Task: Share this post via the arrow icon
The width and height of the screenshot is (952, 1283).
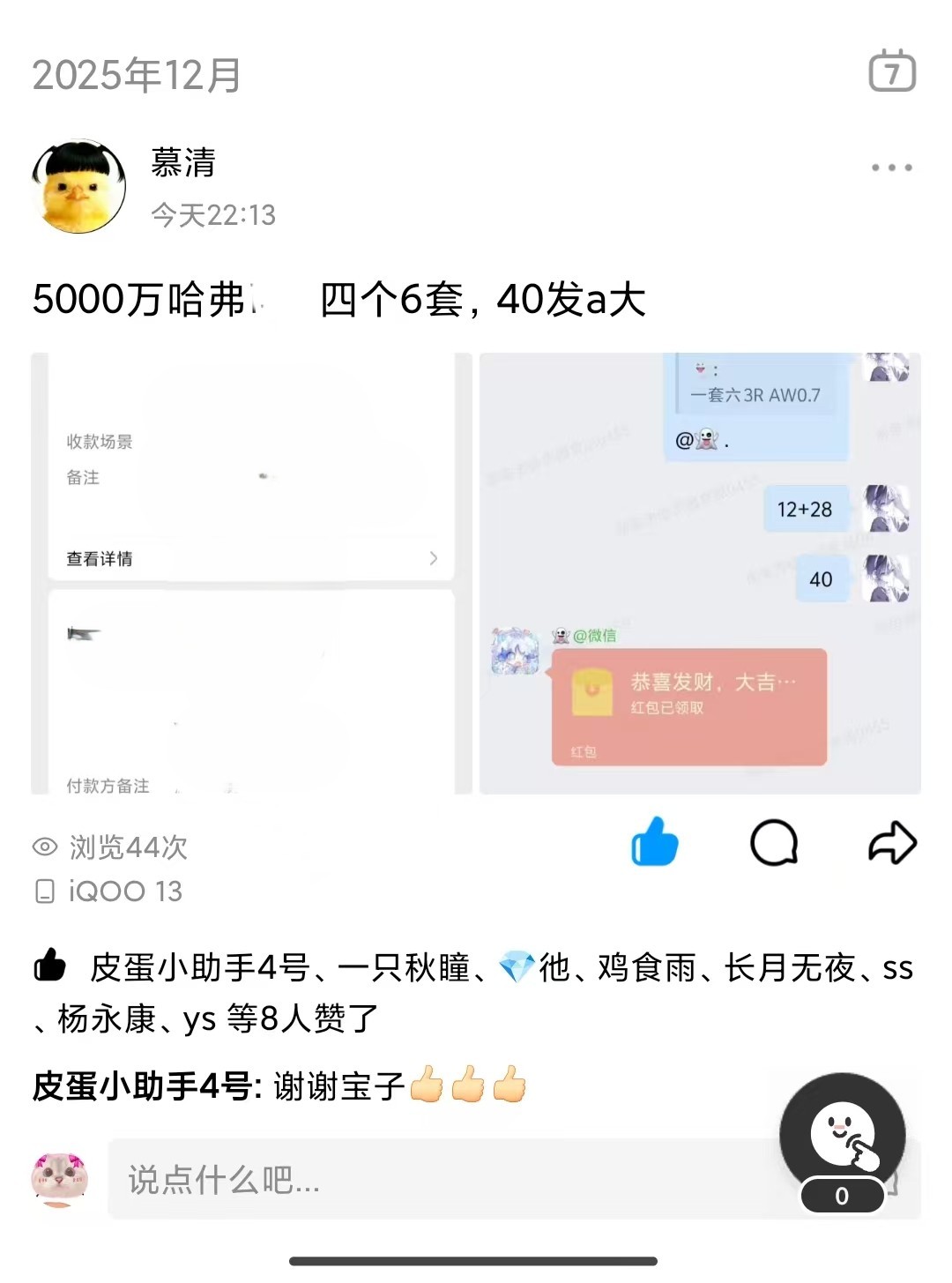Action: click(x=892, y=842)
